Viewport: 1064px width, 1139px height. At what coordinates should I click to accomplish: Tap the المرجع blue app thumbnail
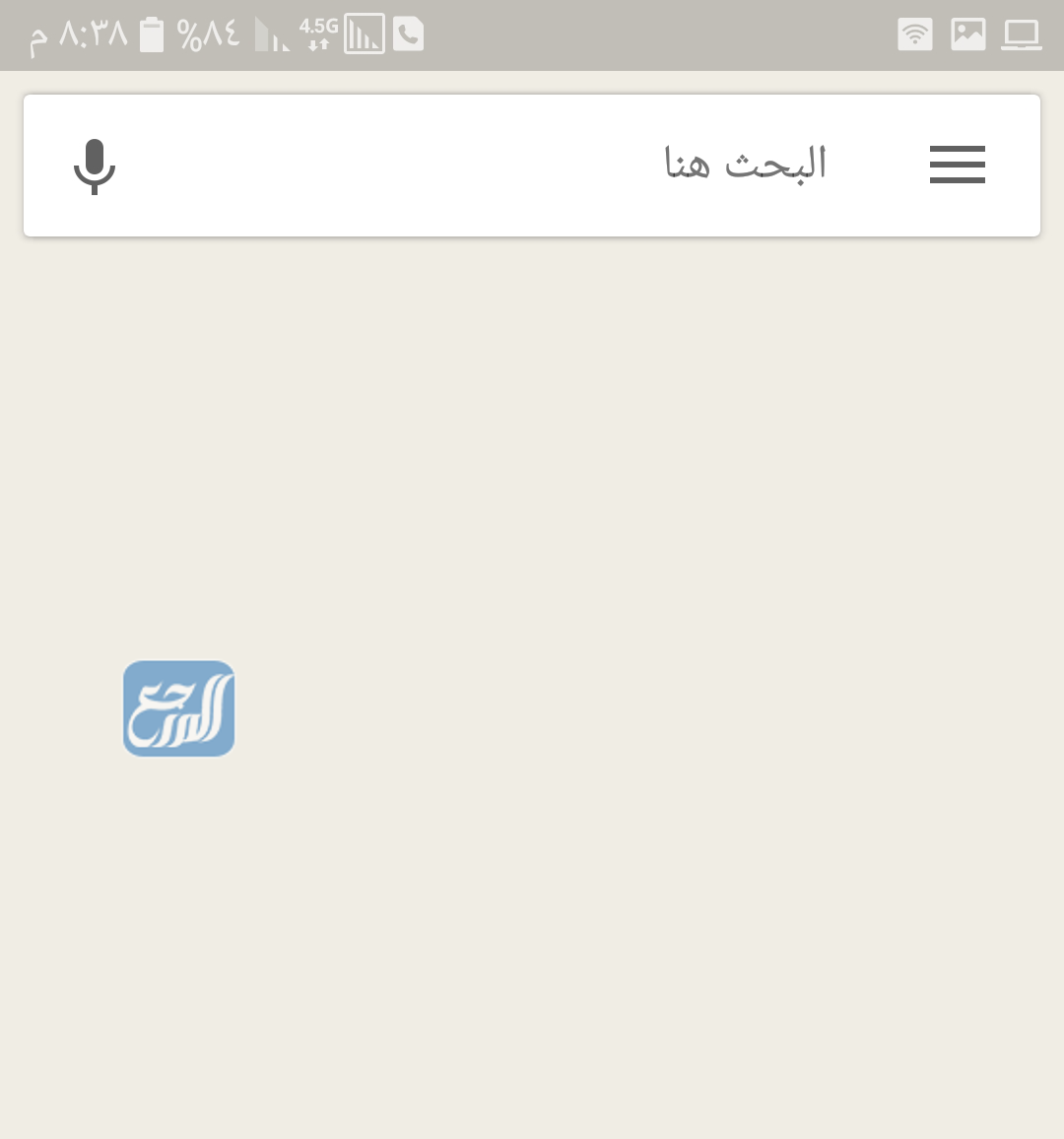click(x=178, y=708)
